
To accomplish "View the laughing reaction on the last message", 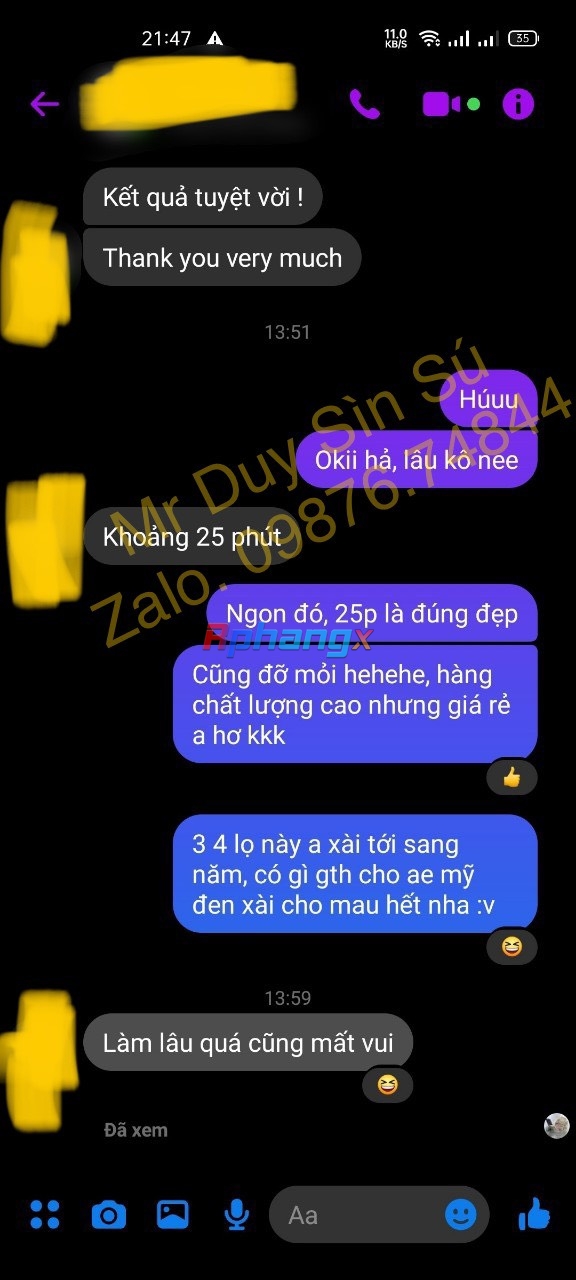I will (x=387, y=1085).
